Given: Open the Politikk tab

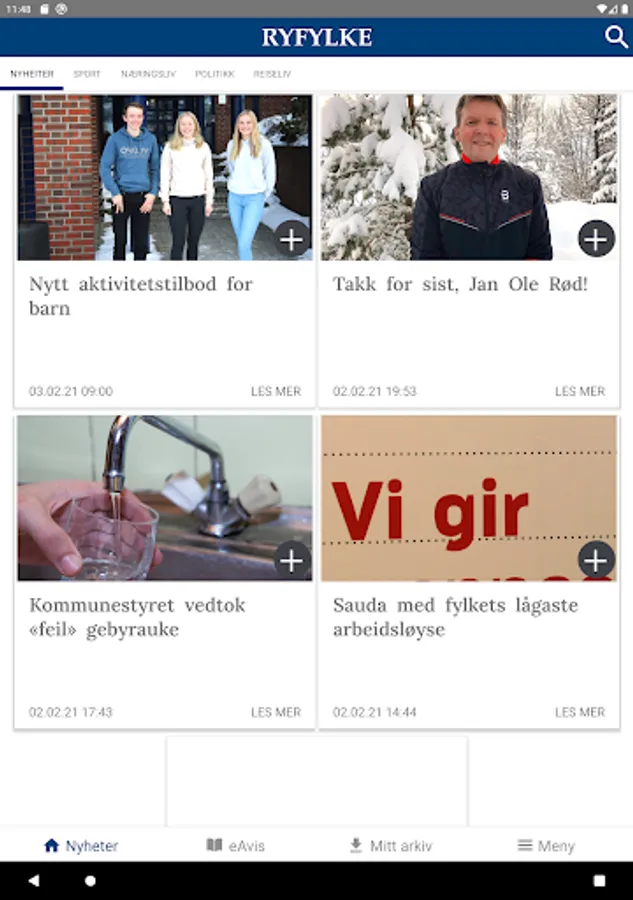Looking at the screenshot, I should click(214, 74).
